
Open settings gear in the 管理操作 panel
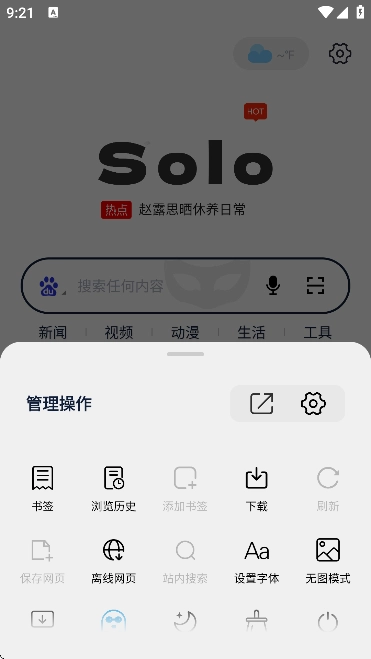313,403
